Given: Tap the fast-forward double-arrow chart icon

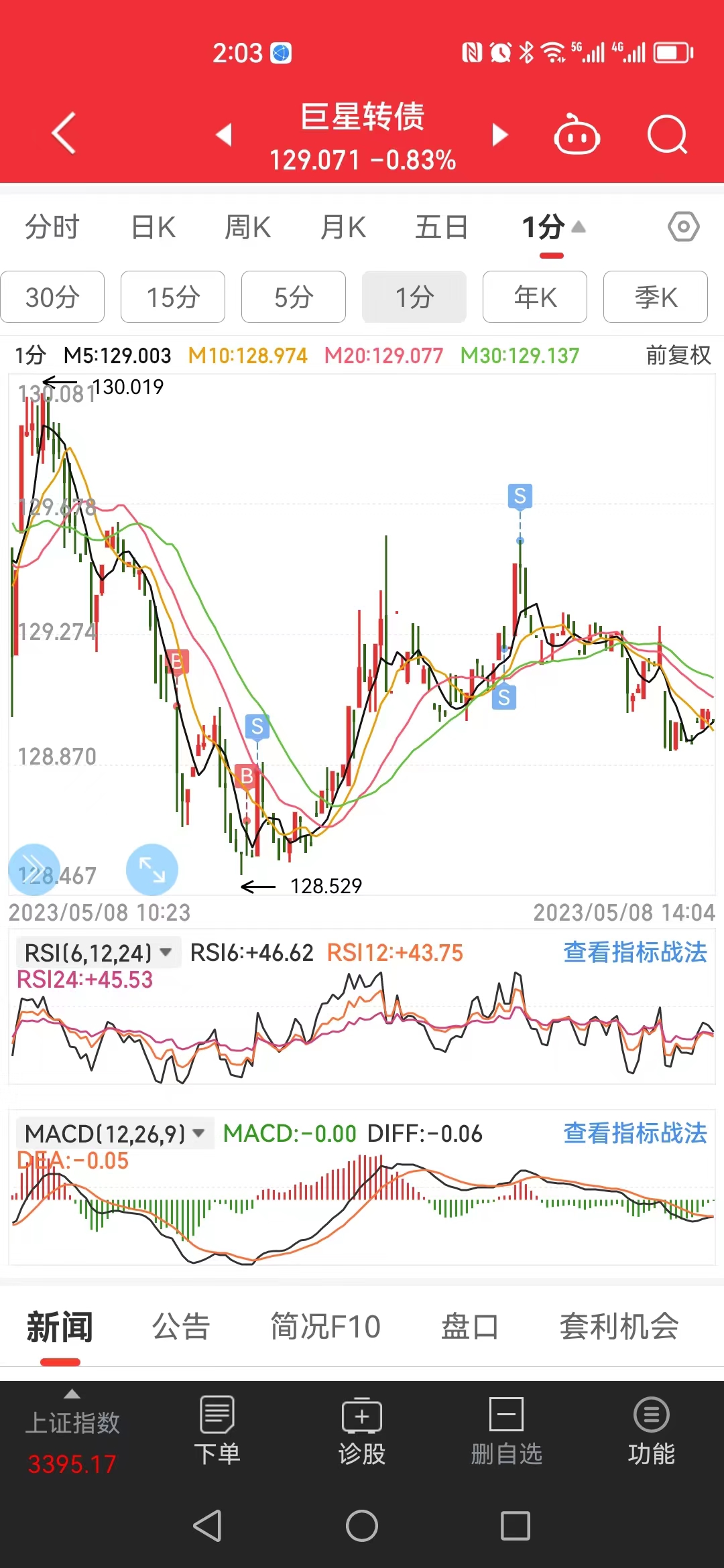Looking at the screenshot, I should coord(34,869).
